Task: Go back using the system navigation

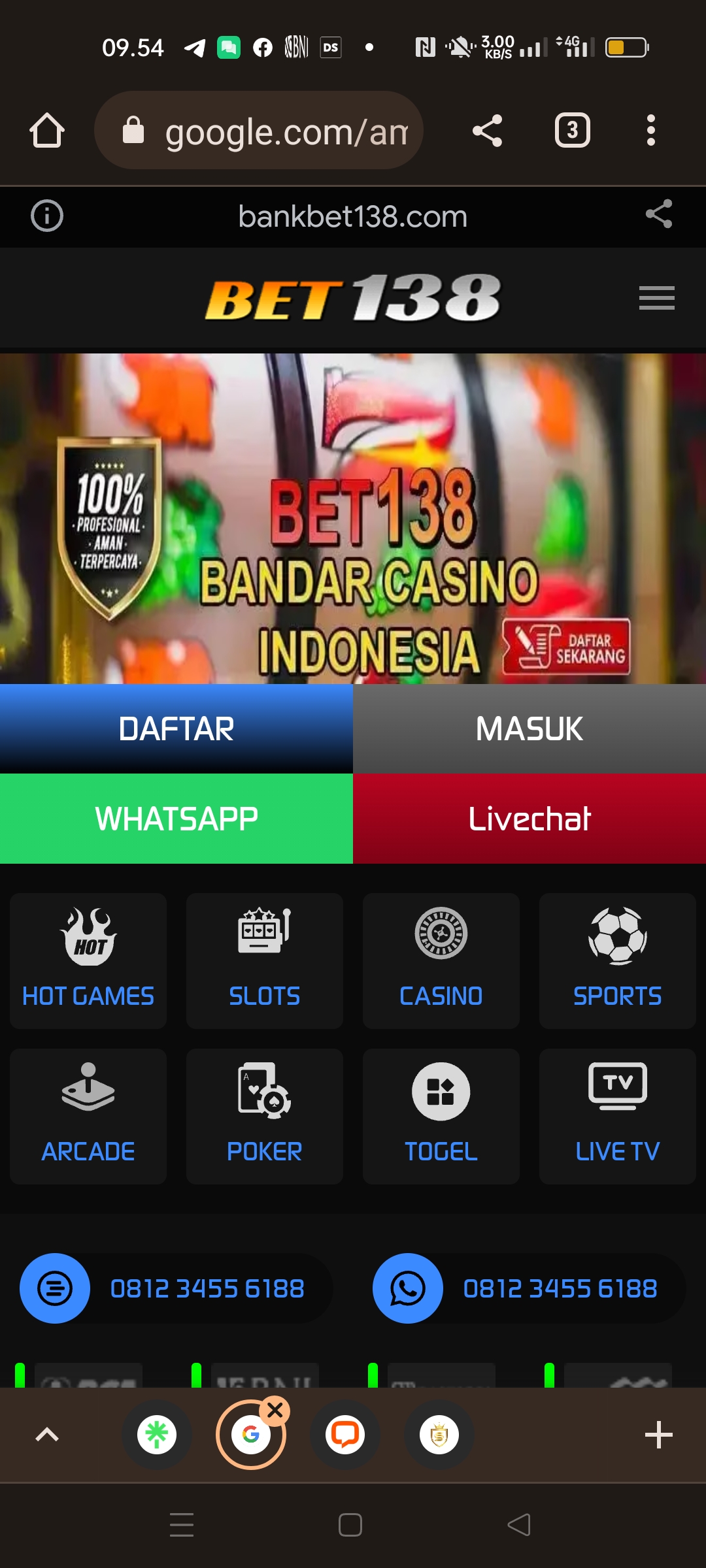Action: tap(519, 1525)
